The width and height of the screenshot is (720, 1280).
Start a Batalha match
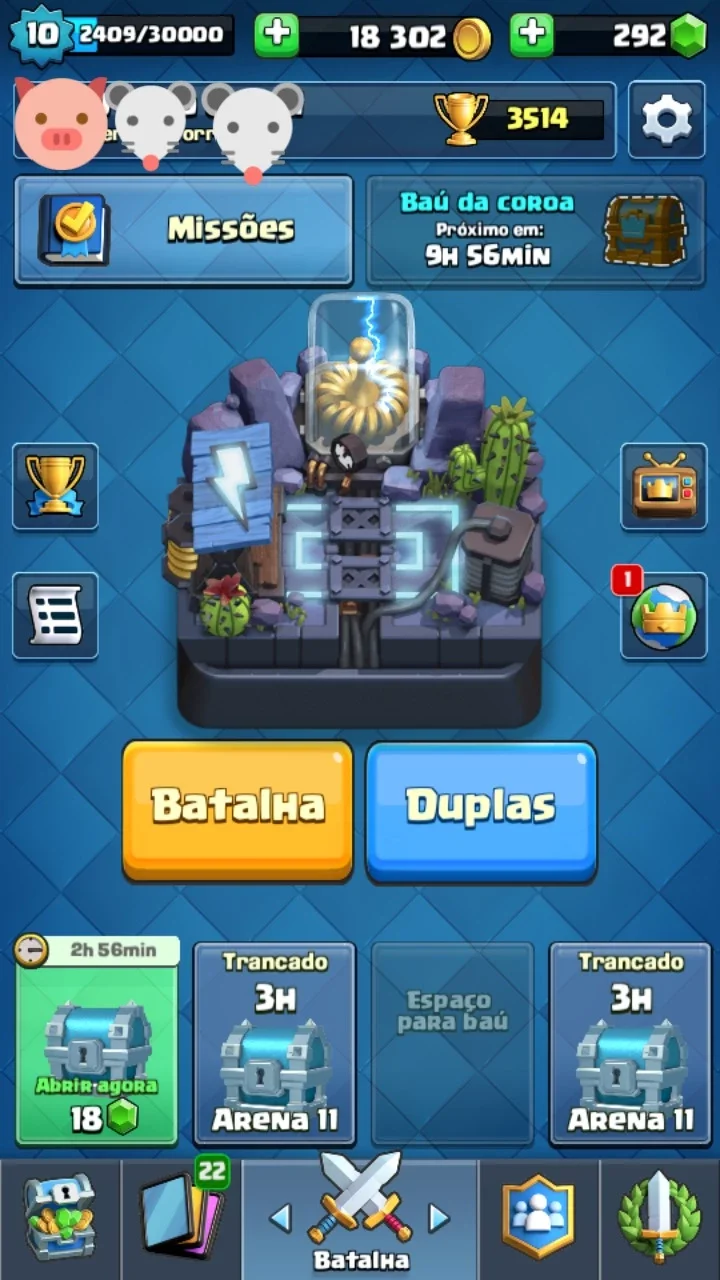pos(238,810)
